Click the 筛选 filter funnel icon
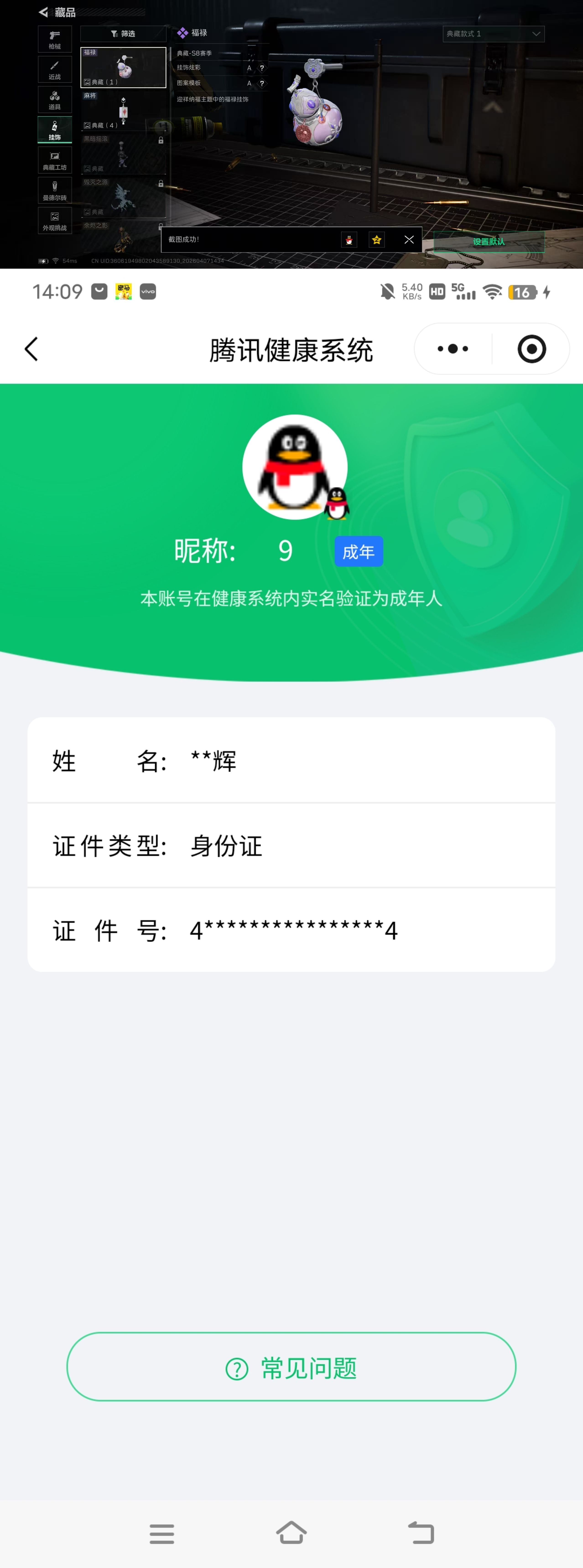 click(x=115, y=34)
